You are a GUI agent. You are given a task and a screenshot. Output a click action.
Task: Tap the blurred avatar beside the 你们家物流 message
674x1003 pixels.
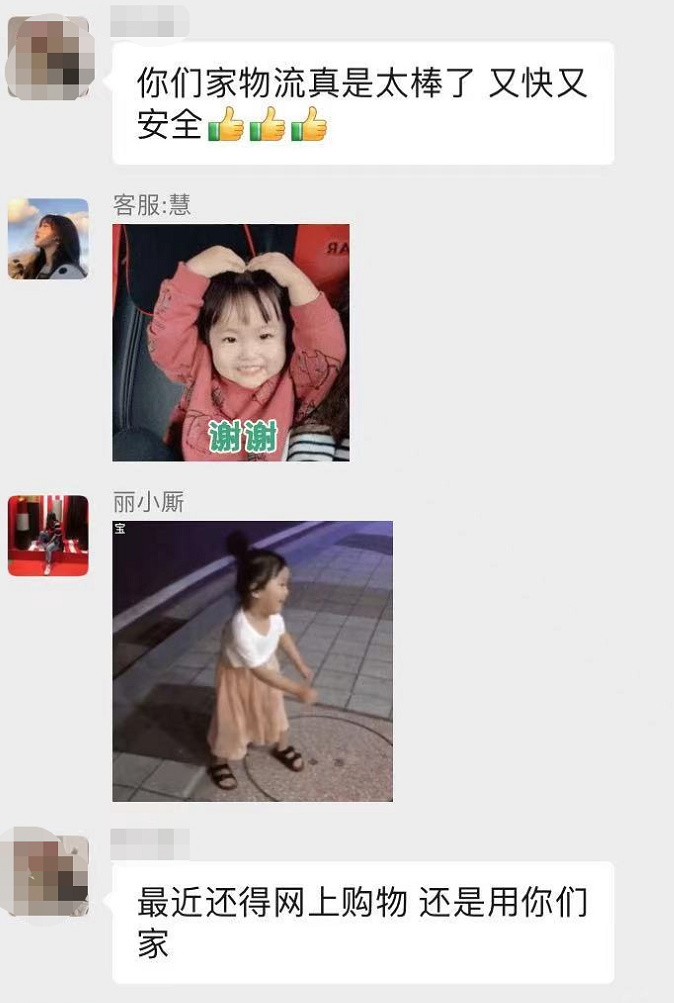point(48,57)
